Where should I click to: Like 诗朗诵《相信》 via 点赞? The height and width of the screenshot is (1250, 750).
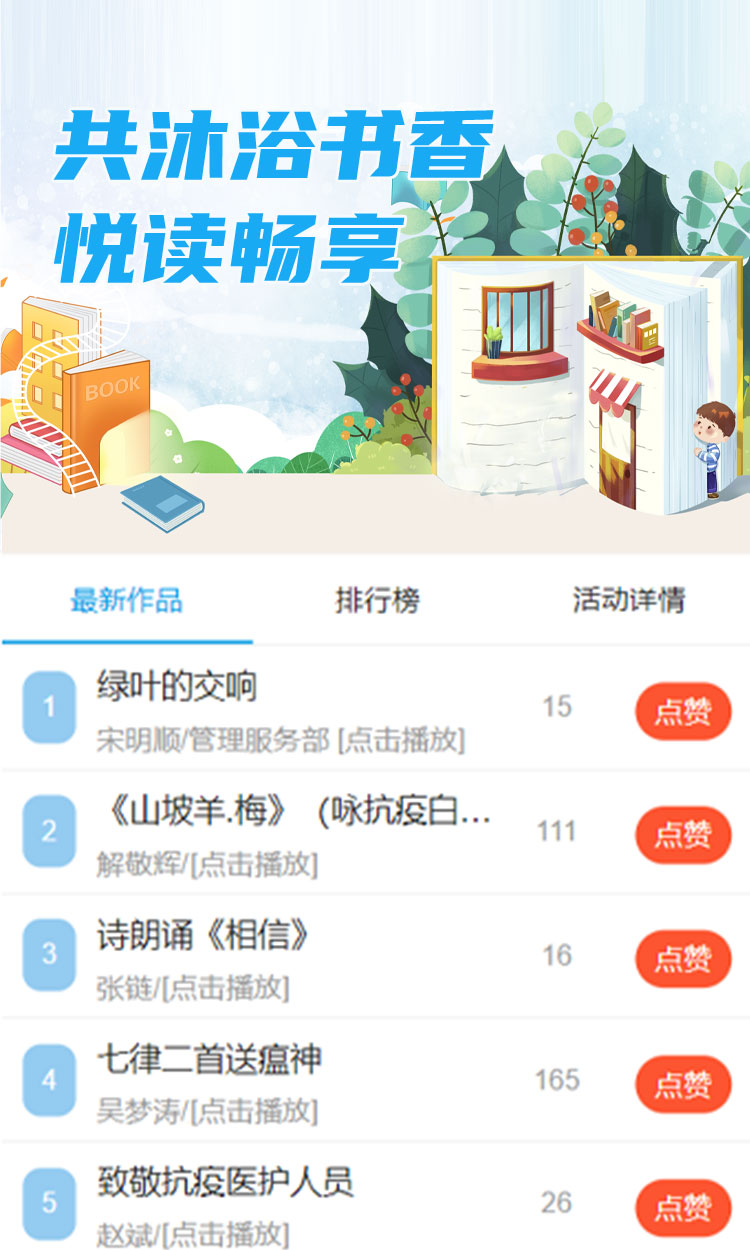[683, 959]
